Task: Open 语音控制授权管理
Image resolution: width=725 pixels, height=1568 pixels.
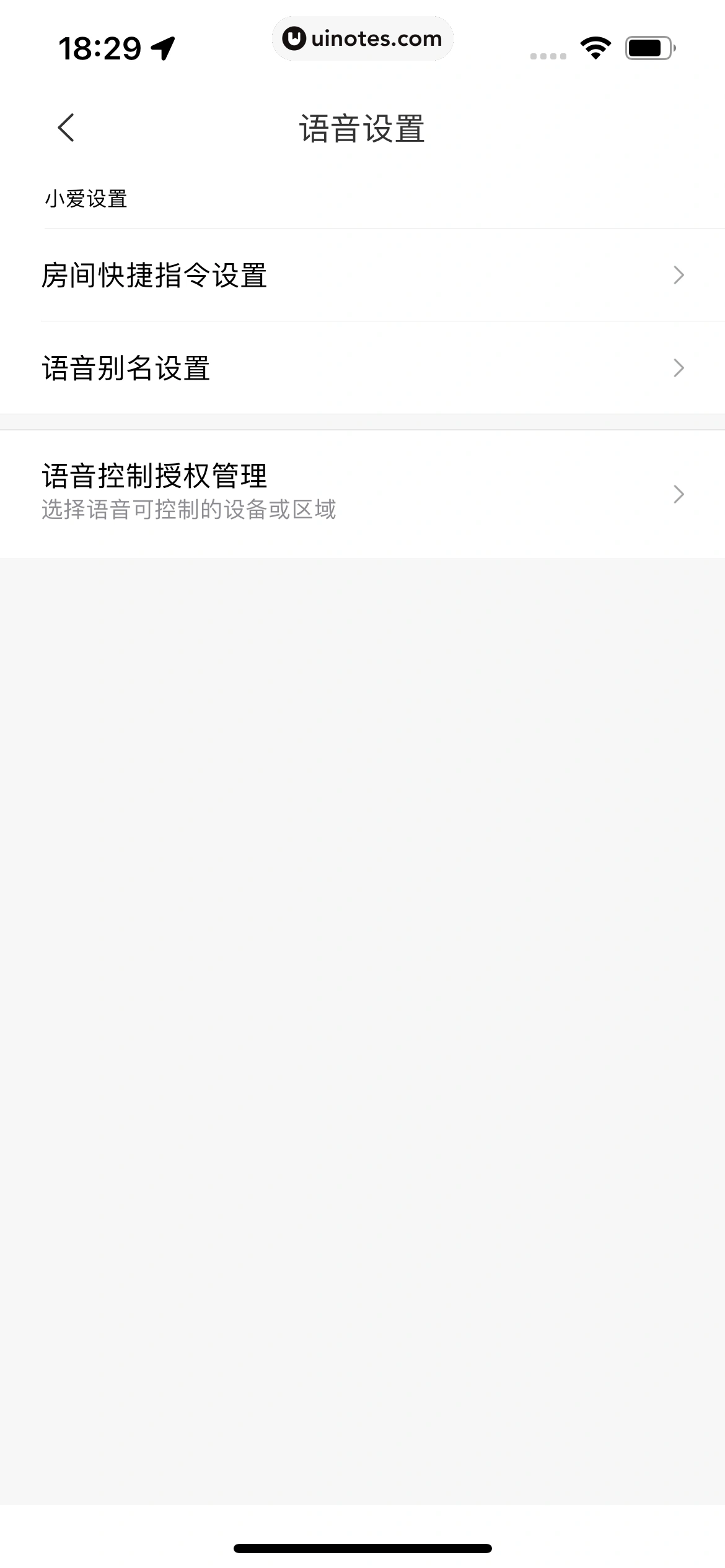Action: tap(362, 494)
